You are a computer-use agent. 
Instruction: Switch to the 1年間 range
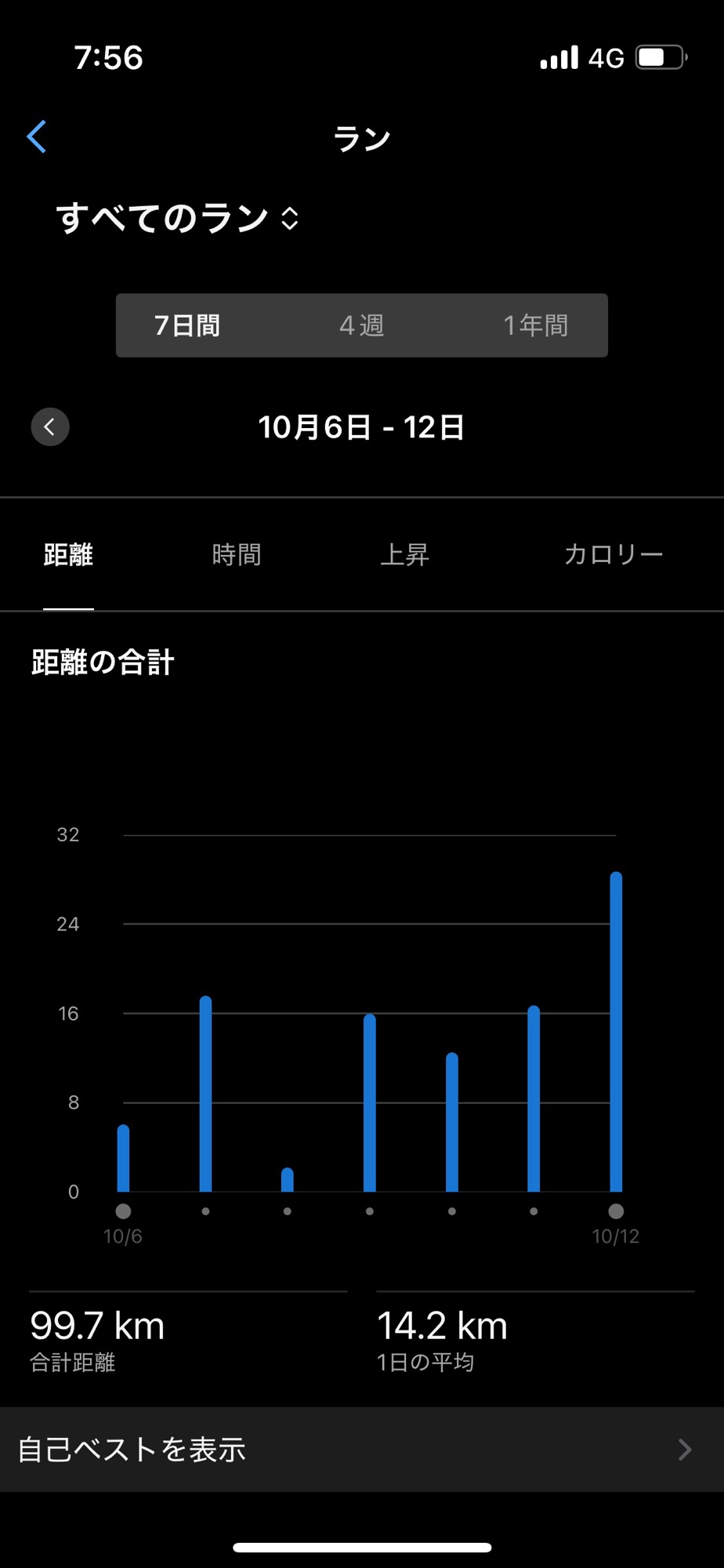point(535,325)
